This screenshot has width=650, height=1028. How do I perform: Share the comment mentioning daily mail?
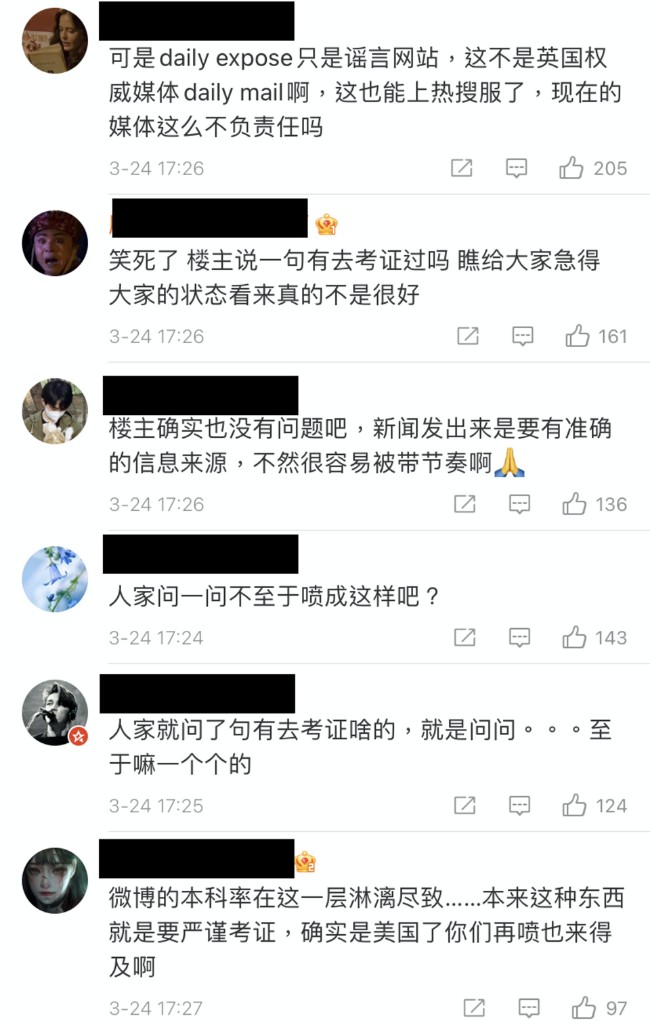[x=461, y=168]
